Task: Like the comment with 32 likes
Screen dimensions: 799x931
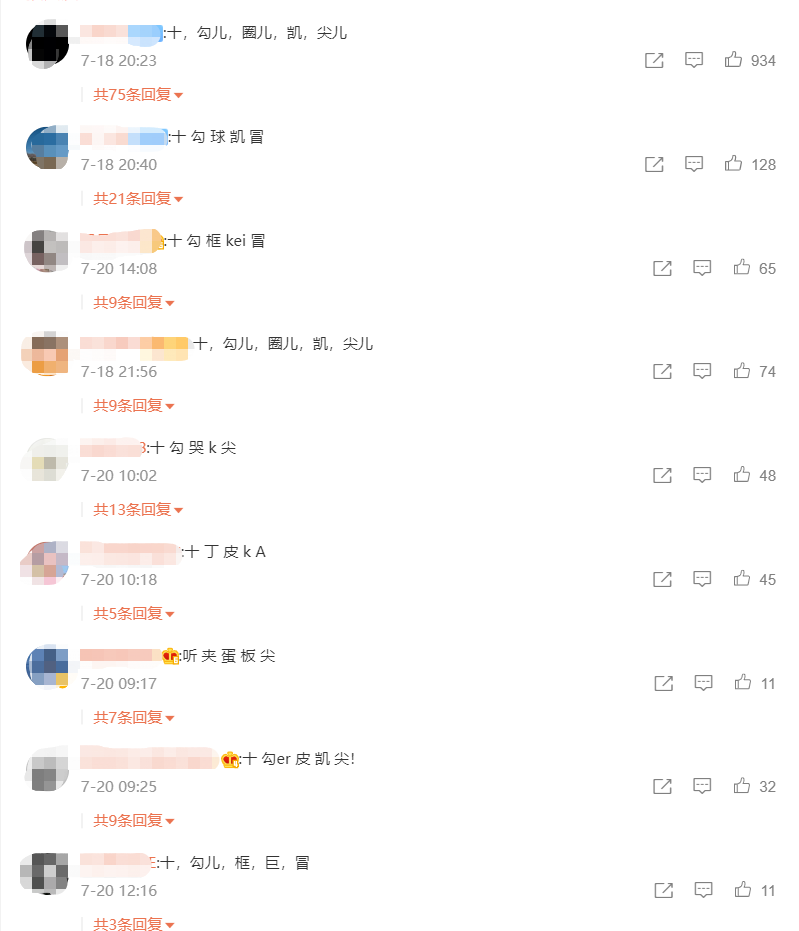Action: pyautogui.click(x=741, y=787)
